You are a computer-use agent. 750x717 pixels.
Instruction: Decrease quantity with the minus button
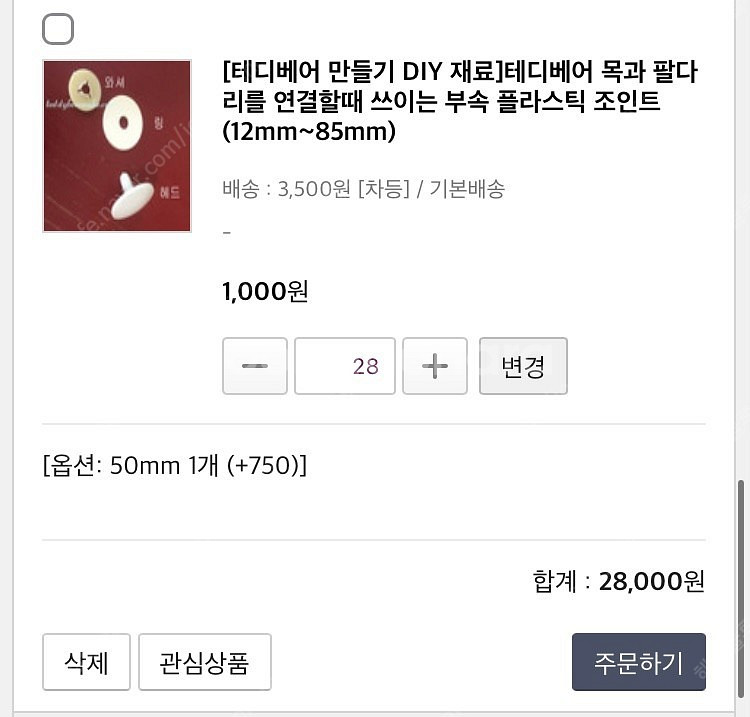(x=255, y=366)
